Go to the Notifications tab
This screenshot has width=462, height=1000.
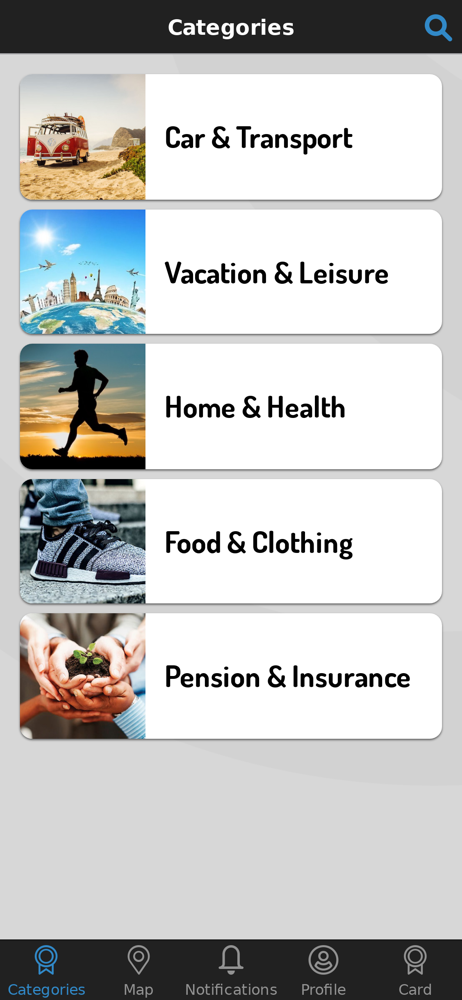(231, 971)
